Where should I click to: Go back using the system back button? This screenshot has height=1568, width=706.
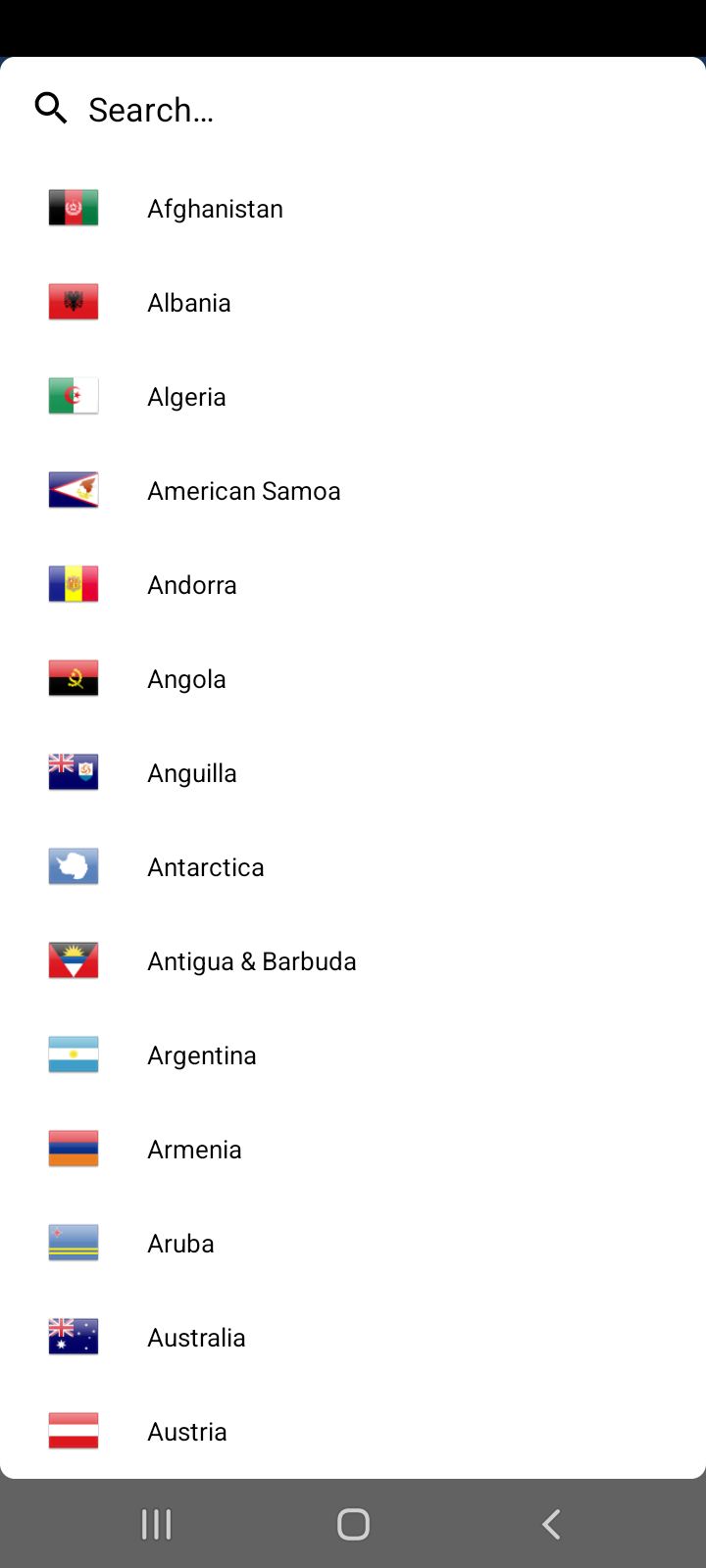[551, 1524]
